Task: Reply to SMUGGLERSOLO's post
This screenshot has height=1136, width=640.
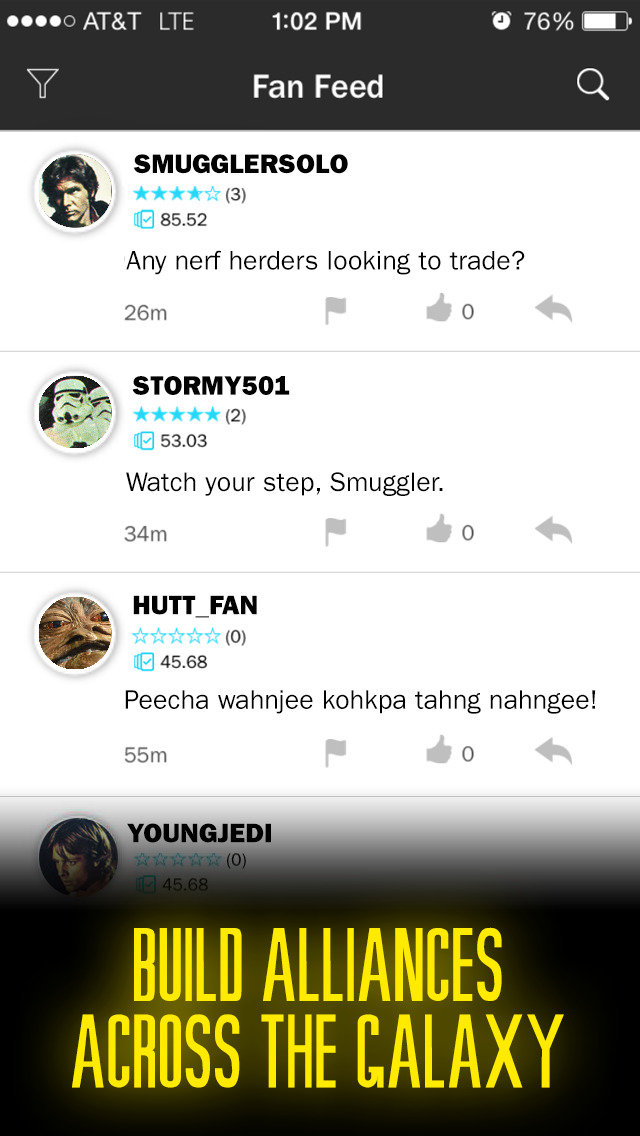Action: [553, 311]
